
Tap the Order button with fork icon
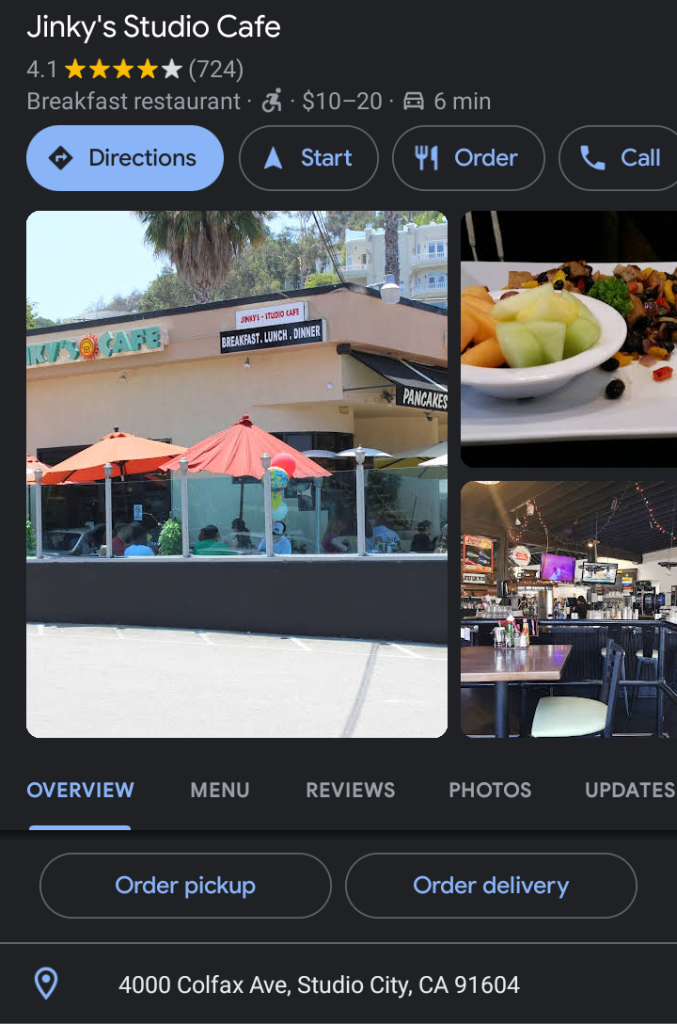click(x=468, y=158)
